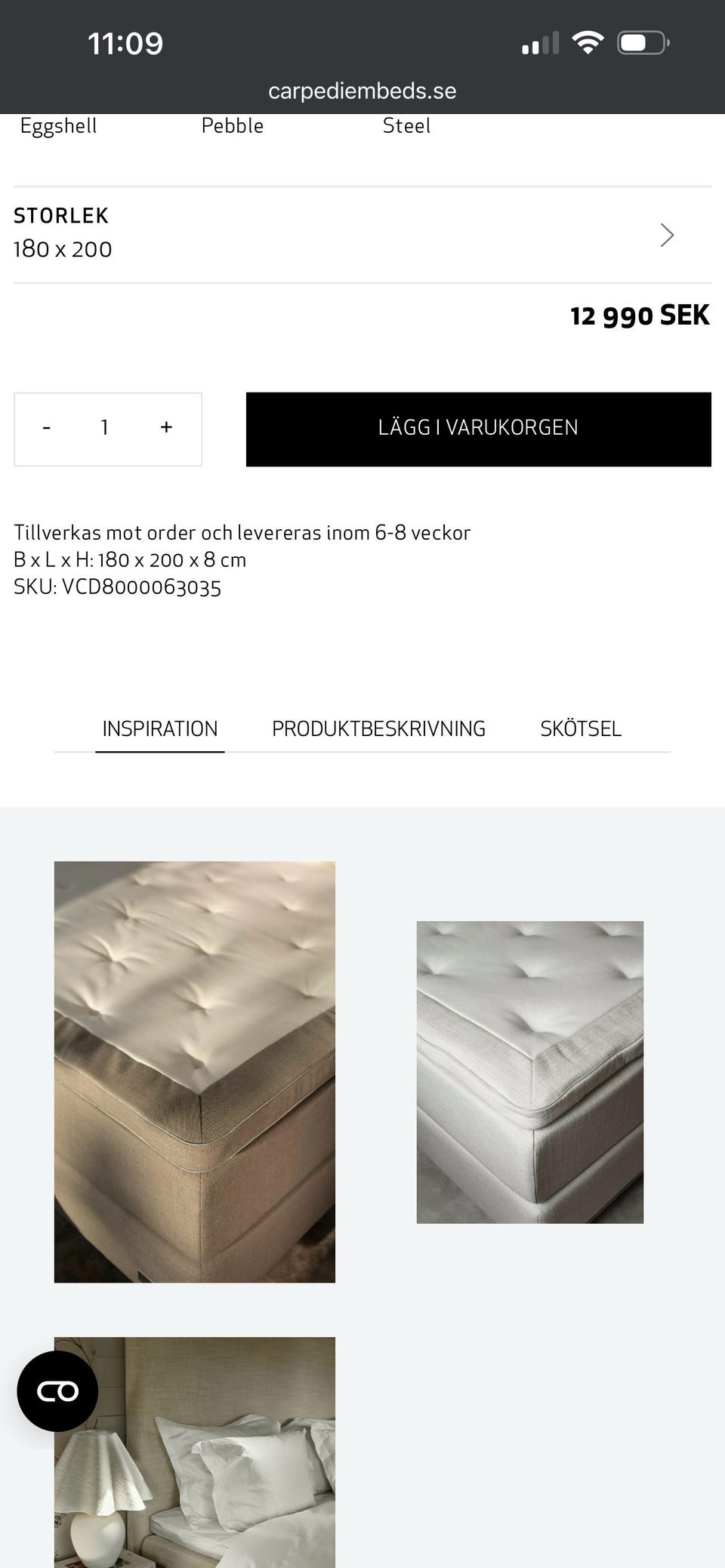This screenshot has width=725, height=1568.
Task: Open the beige mattress corner photo
Action: coord(194,1072)
